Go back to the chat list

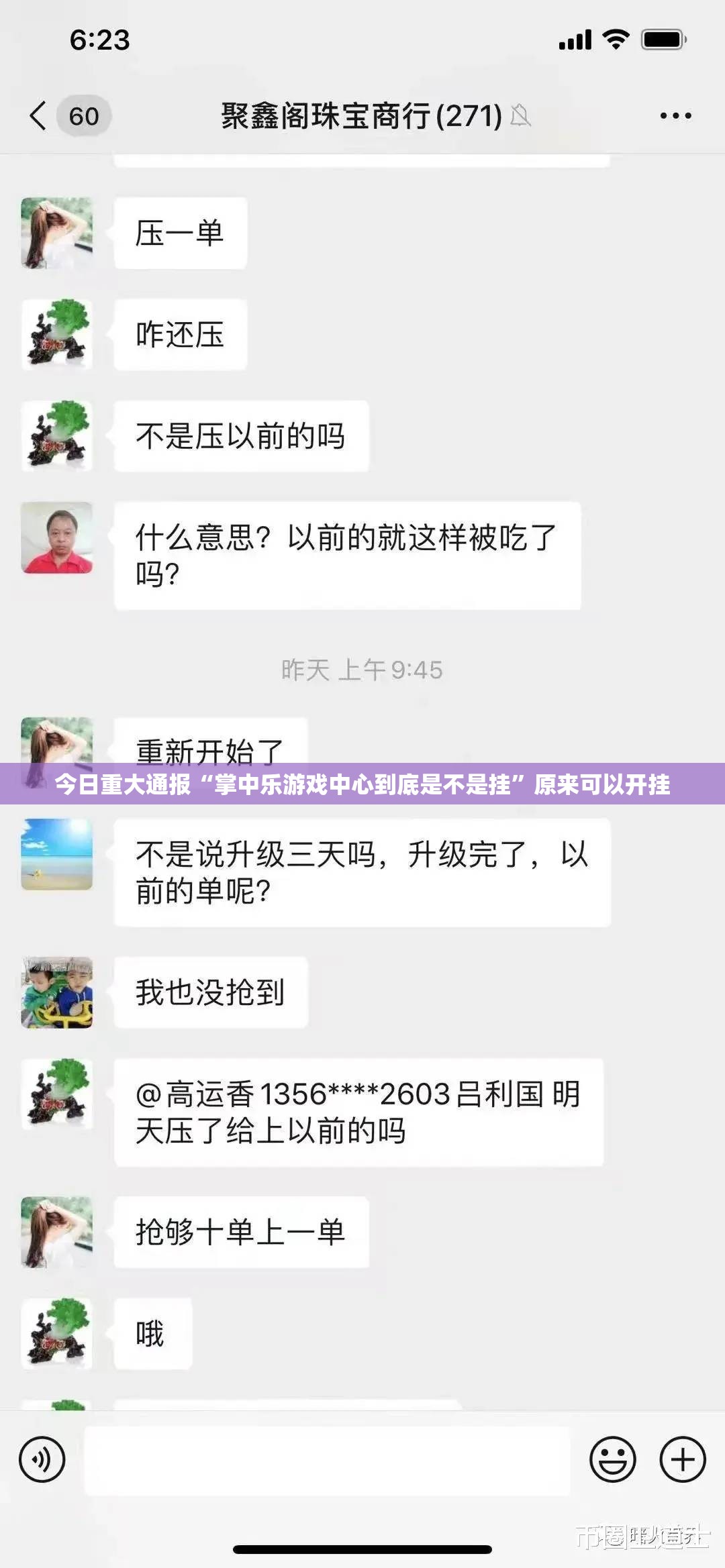pos(39,116)
